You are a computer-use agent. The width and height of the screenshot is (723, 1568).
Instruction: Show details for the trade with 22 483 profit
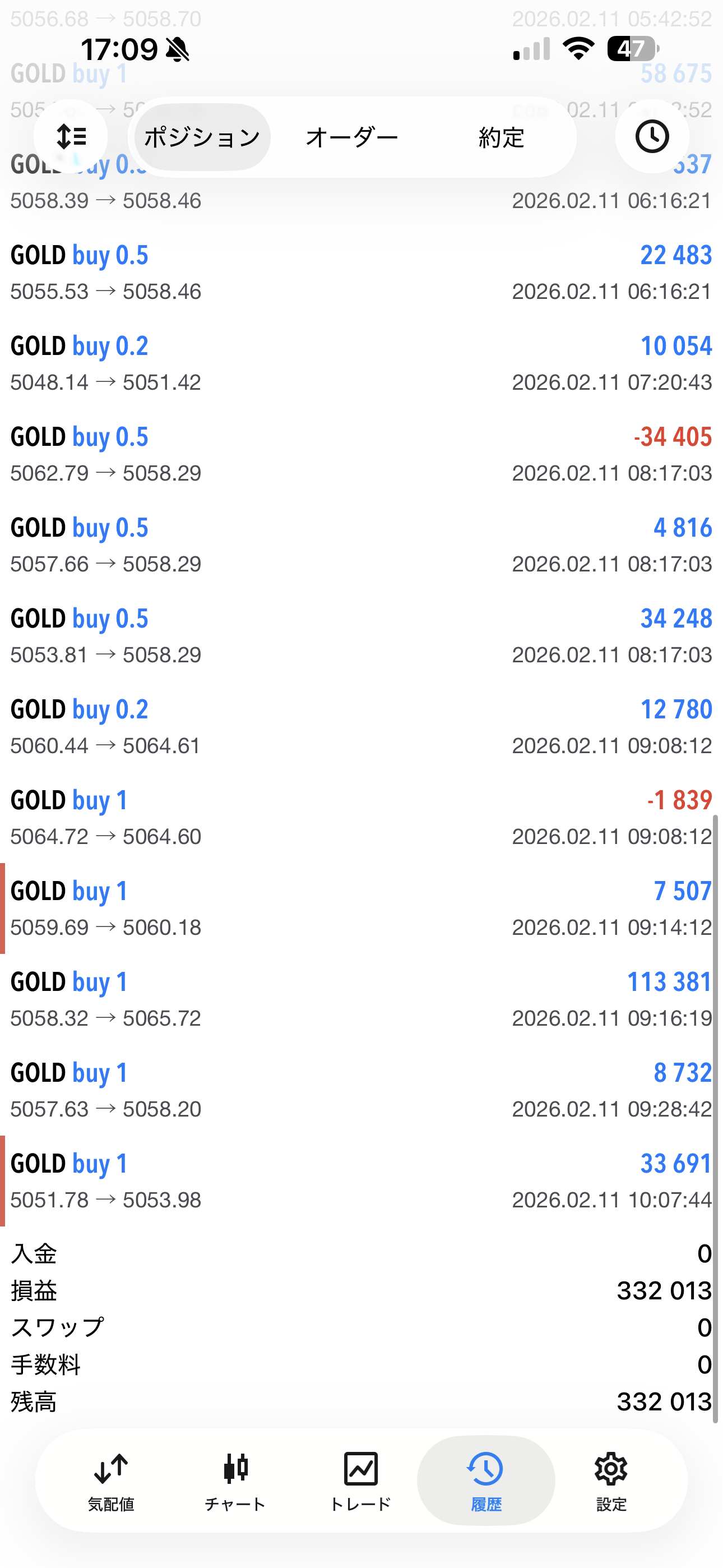click(361, 273)
